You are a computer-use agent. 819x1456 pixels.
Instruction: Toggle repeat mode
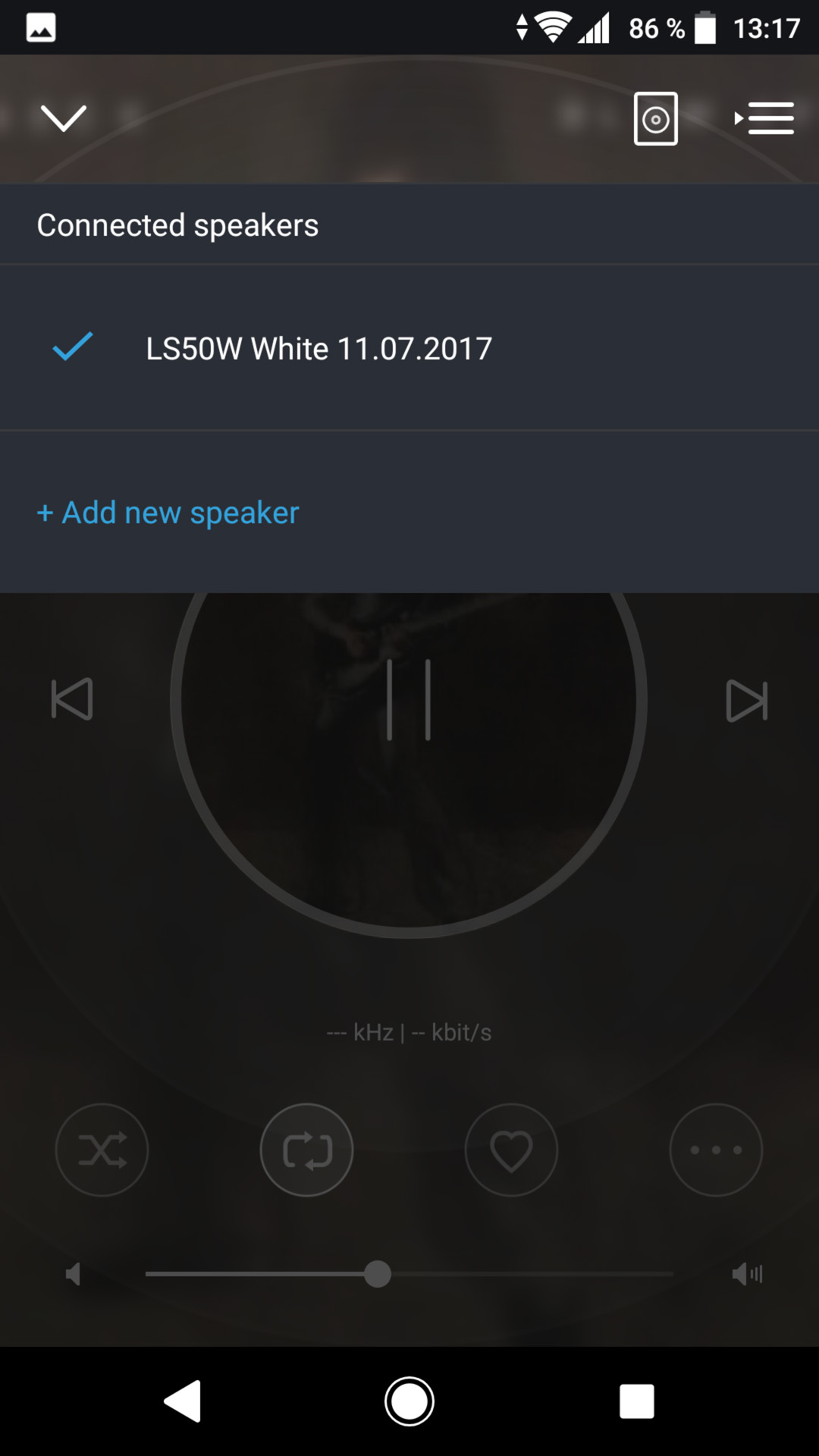point(306,1150)
